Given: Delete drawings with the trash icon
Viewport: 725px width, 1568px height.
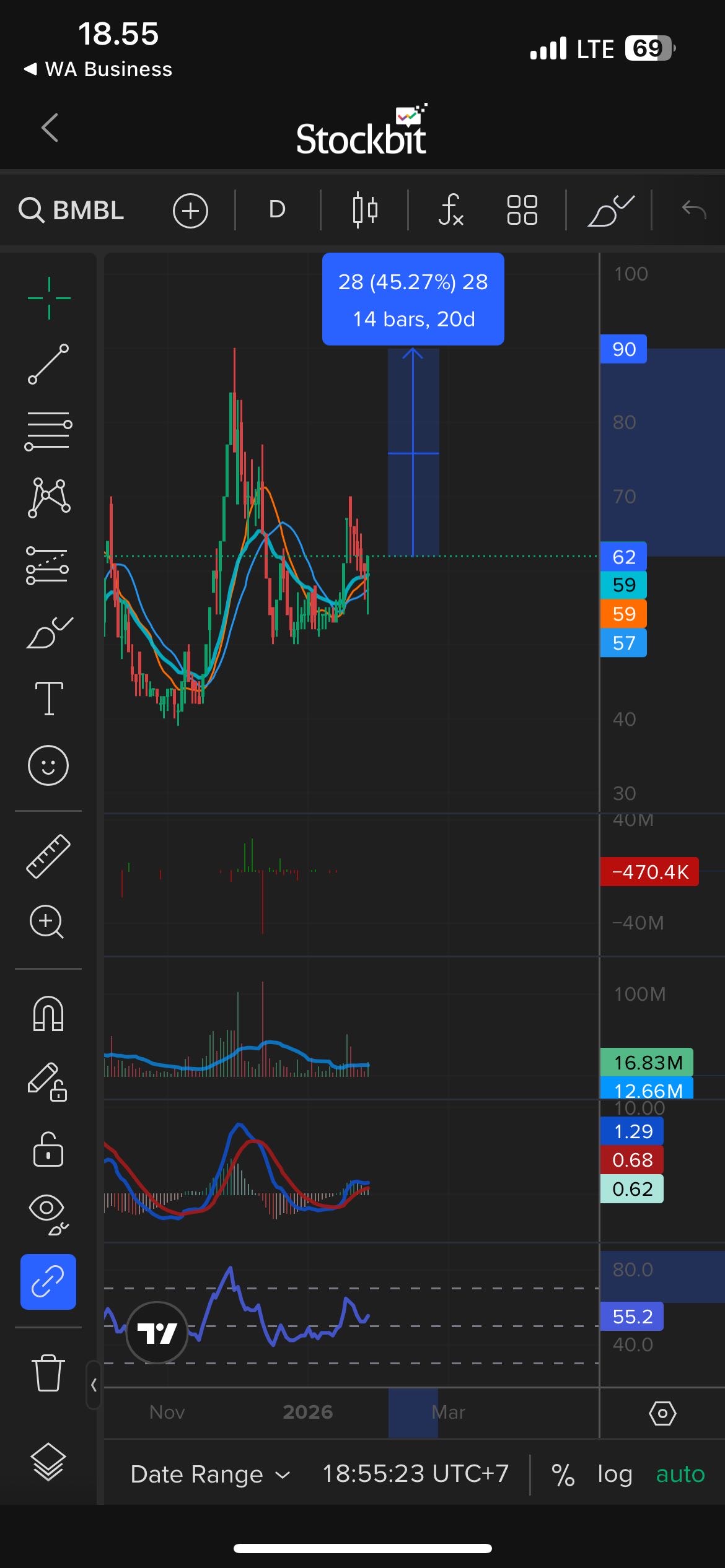Looking at the screenshot, I should click(x=48, y=1373).
